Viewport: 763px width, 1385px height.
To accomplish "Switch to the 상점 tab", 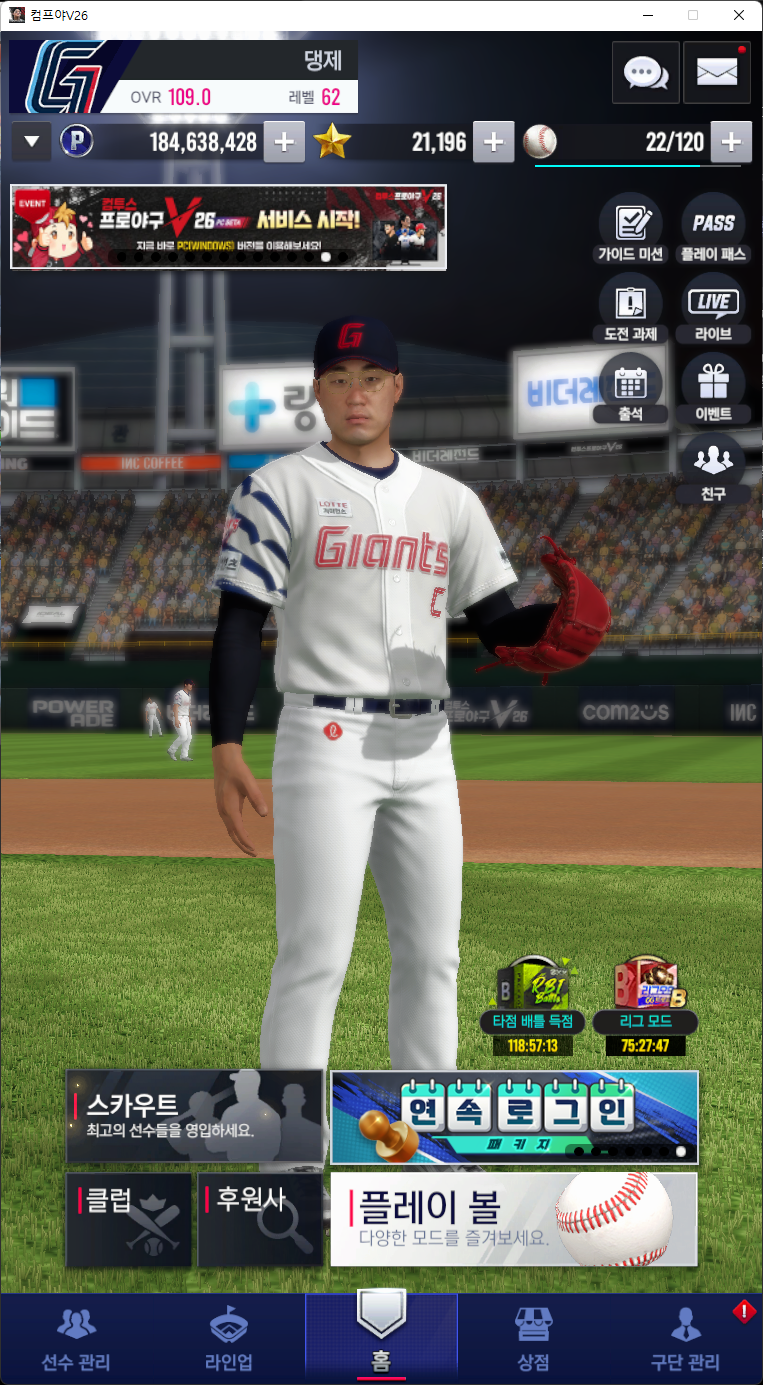I will point(533,1339).
